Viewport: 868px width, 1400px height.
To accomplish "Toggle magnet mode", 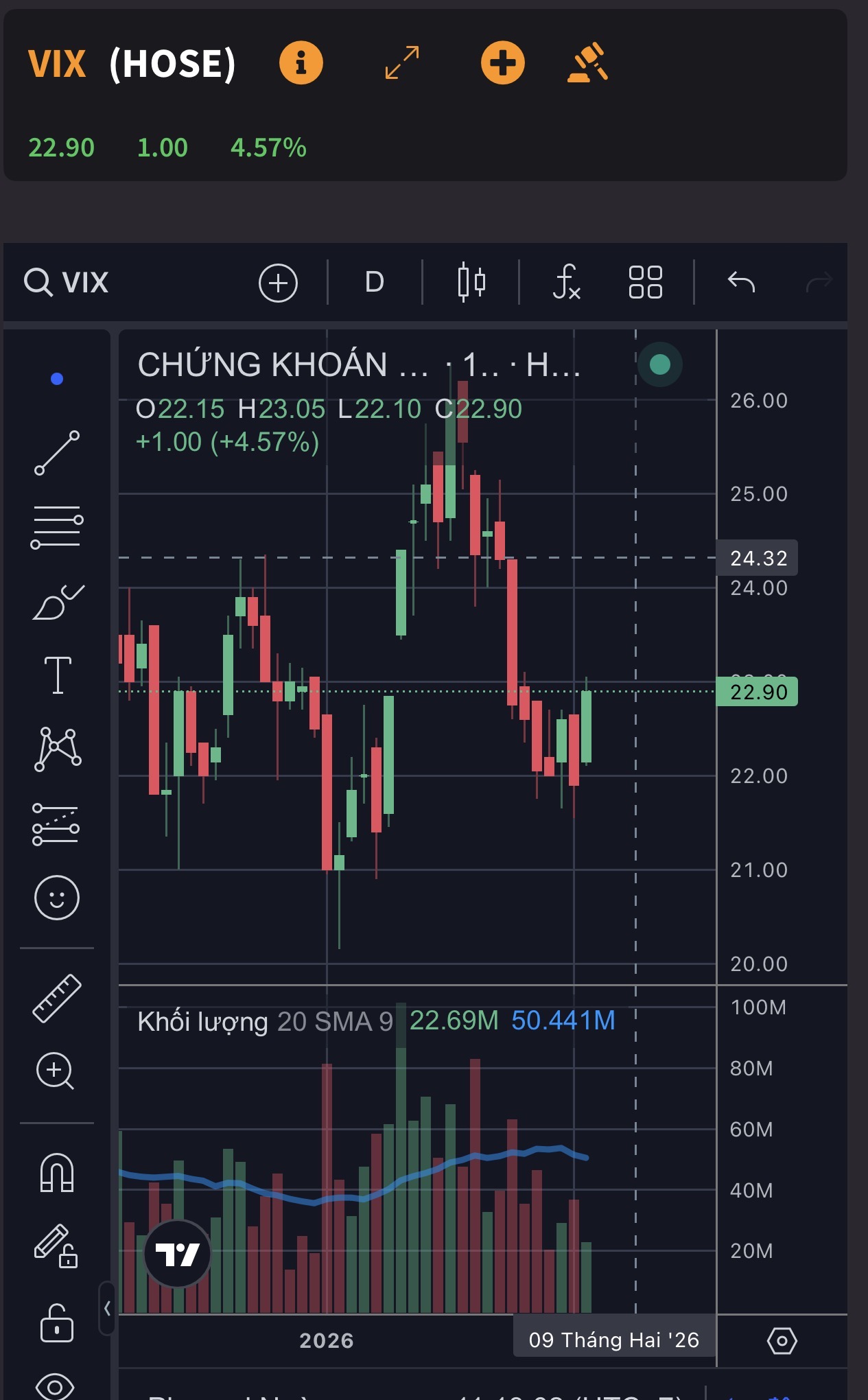I will pos(57,1173).
